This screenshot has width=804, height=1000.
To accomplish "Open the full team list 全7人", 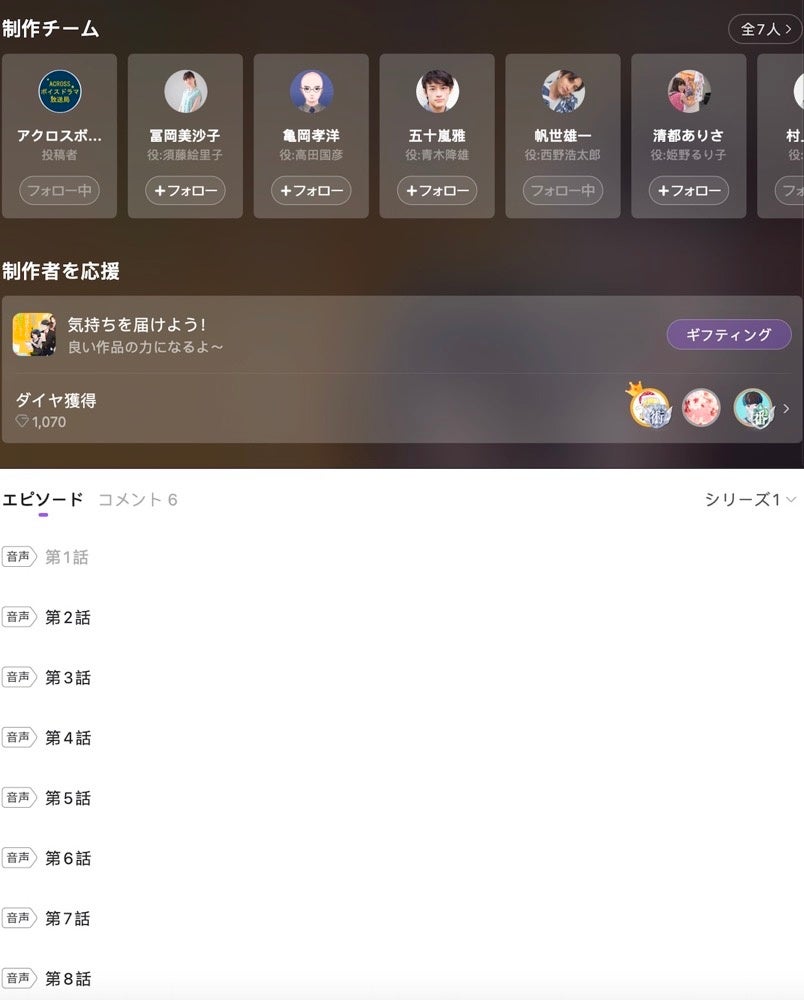I will [x=765, y=30].
